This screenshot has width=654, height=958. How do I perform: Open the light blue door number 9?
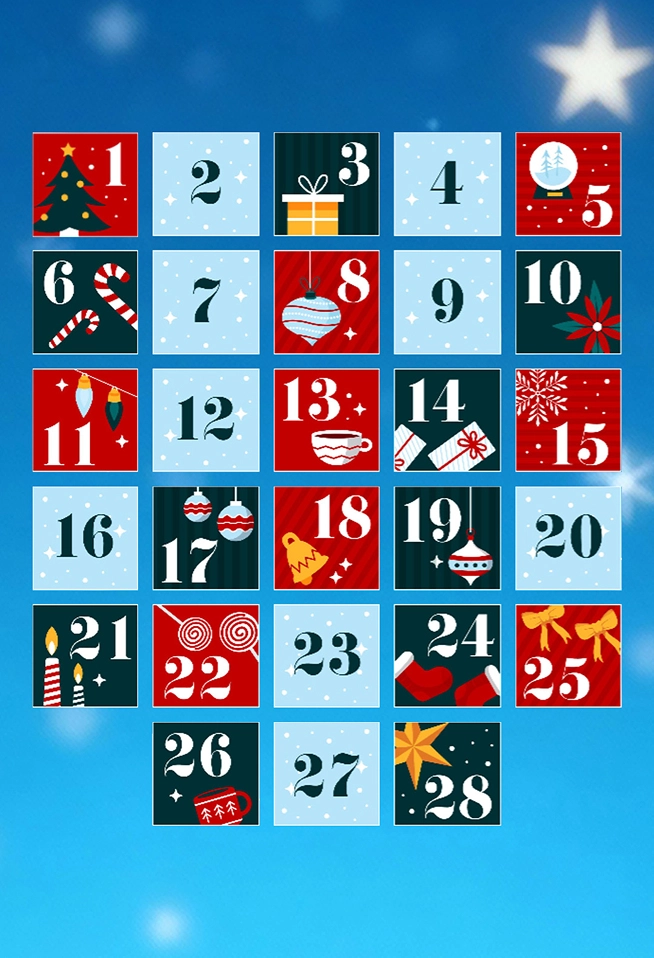point(447,302)
